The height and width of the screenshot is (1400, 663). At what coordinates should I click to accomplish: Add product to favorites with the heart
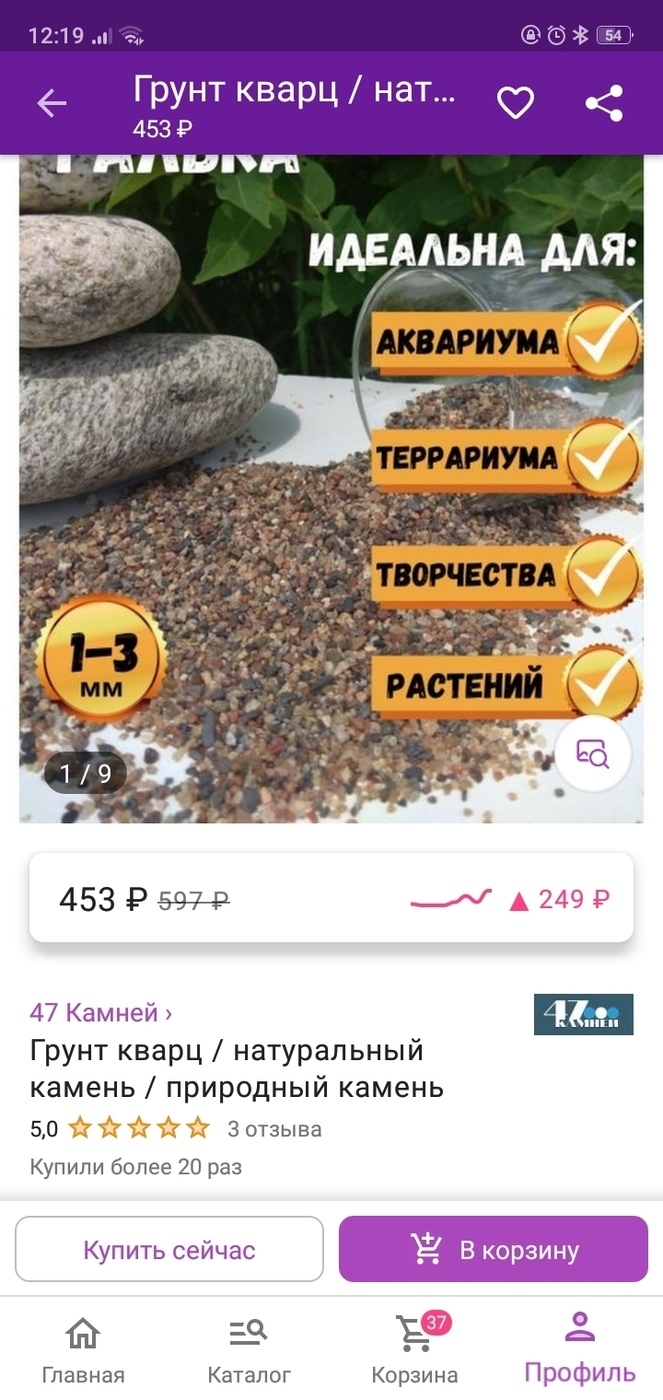point(516,103)
